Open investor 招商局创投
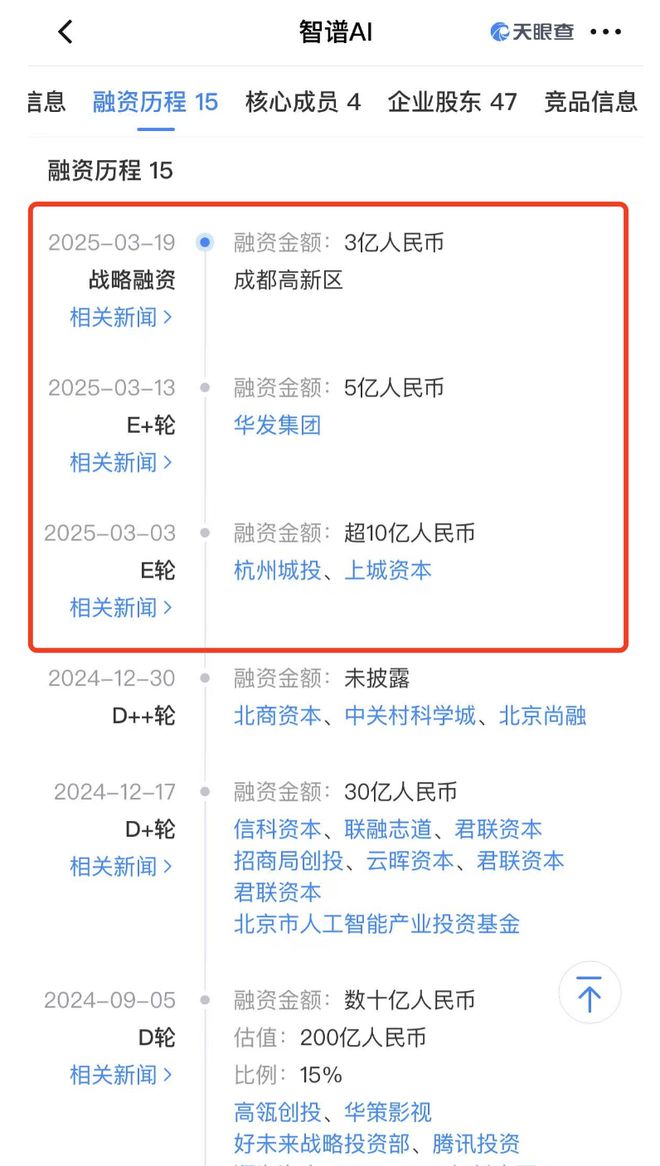The height and width of the screenshot is (1166, 660). (x=288, y=861)
